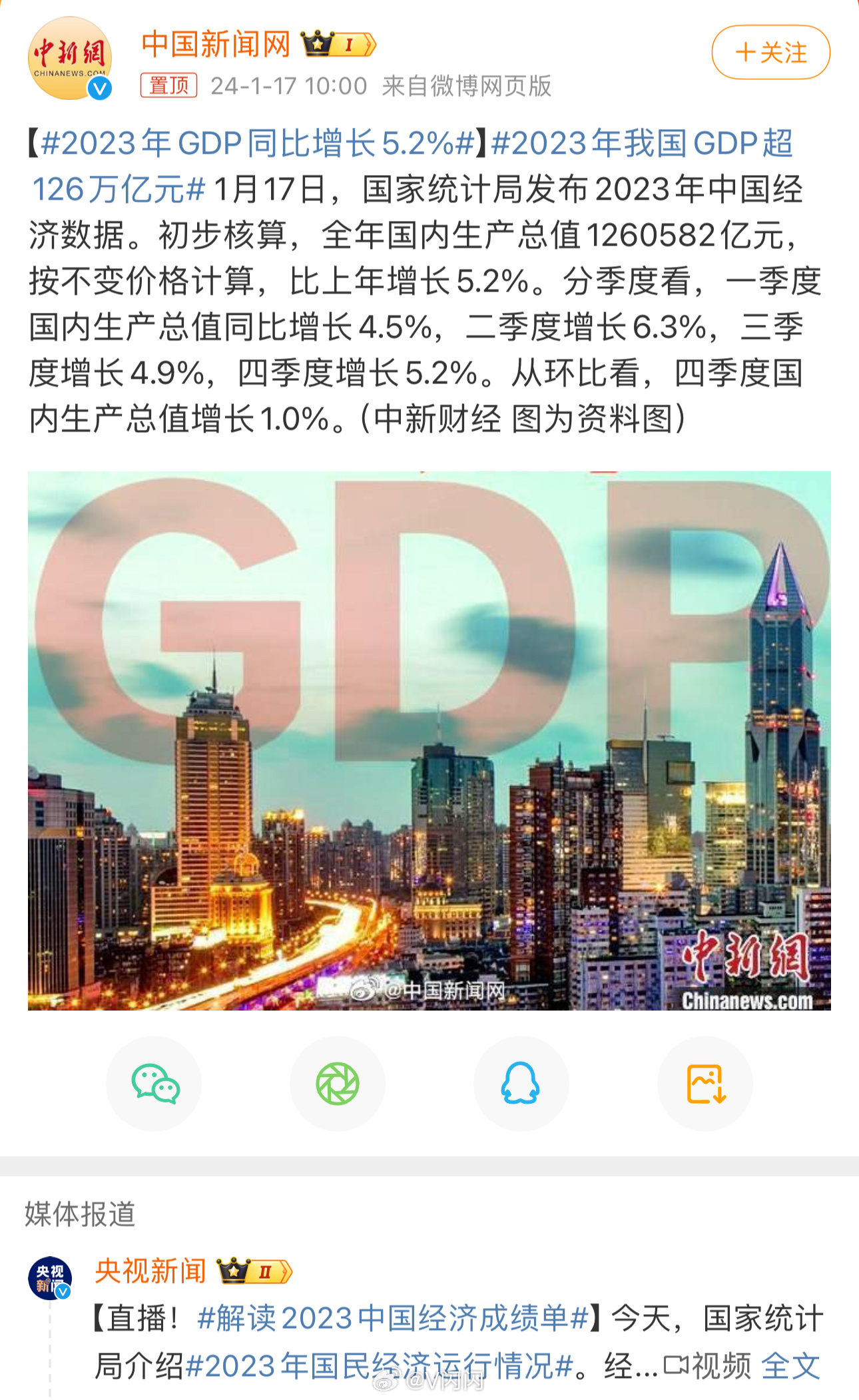Share post to WeChat Moments
Image resolution: width=859 pixels, height=1400 pixels.
338,1083
